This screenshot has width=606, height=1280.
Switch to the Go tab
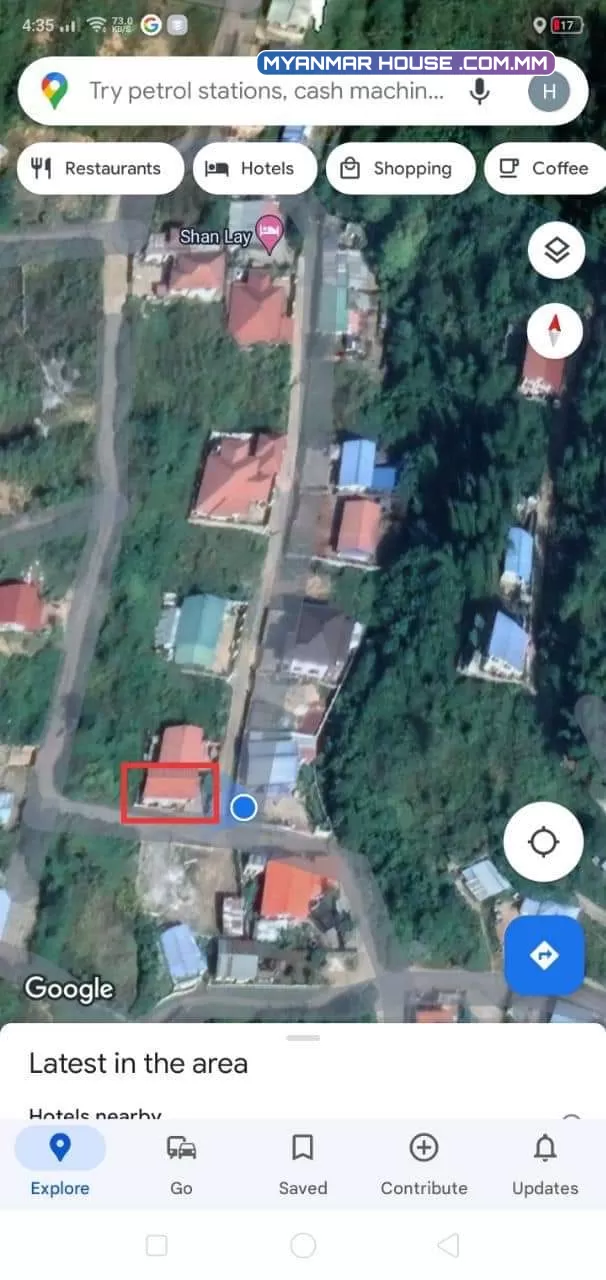181,1165
